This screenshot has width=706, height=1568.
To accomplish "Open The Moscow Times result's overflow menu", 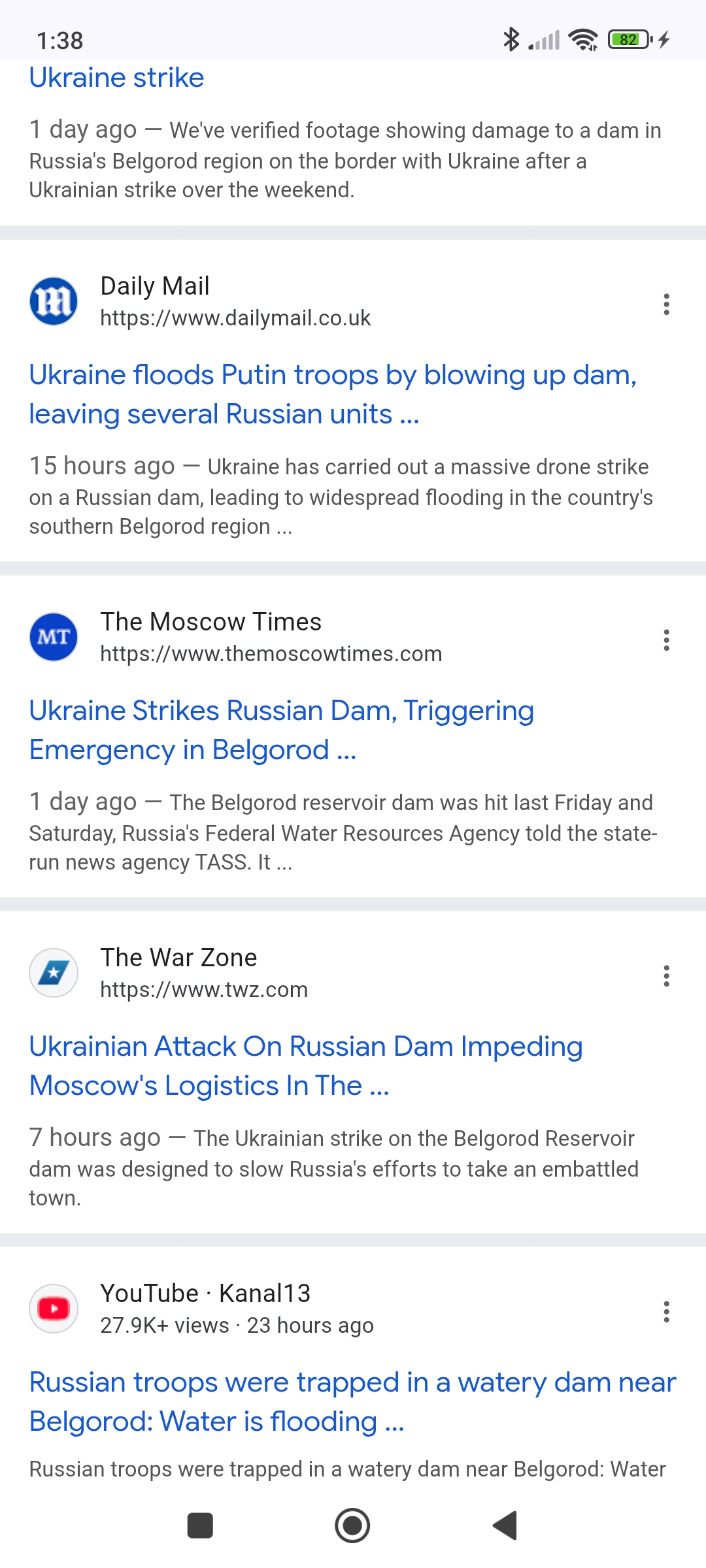I will pos(666,640).
